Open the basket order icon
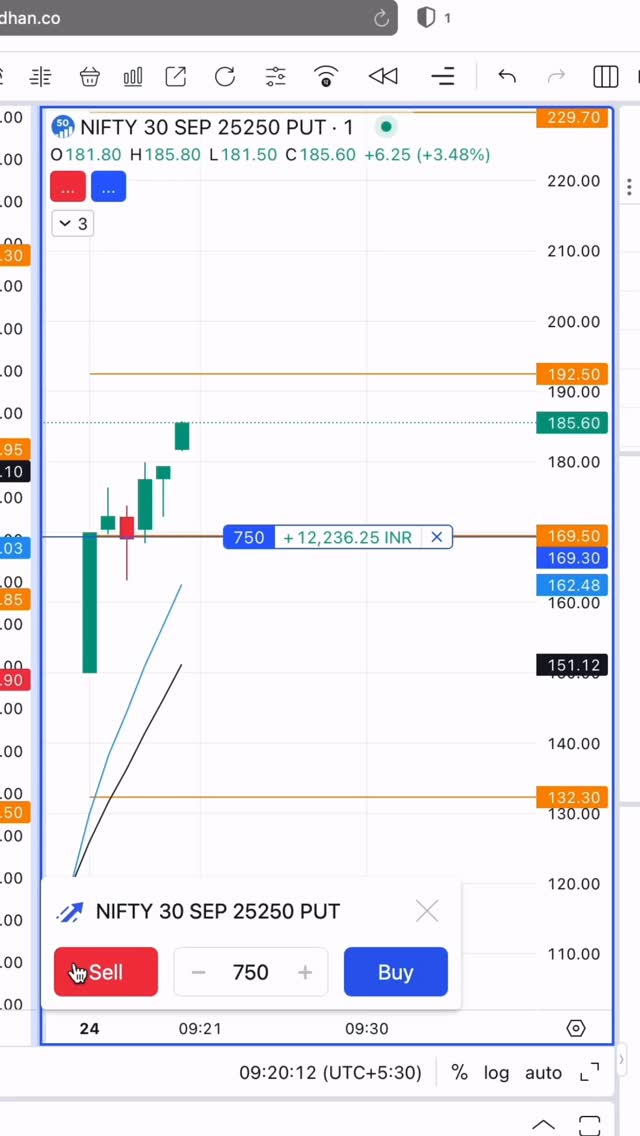640x1136 pixels. tap(89, 76)
